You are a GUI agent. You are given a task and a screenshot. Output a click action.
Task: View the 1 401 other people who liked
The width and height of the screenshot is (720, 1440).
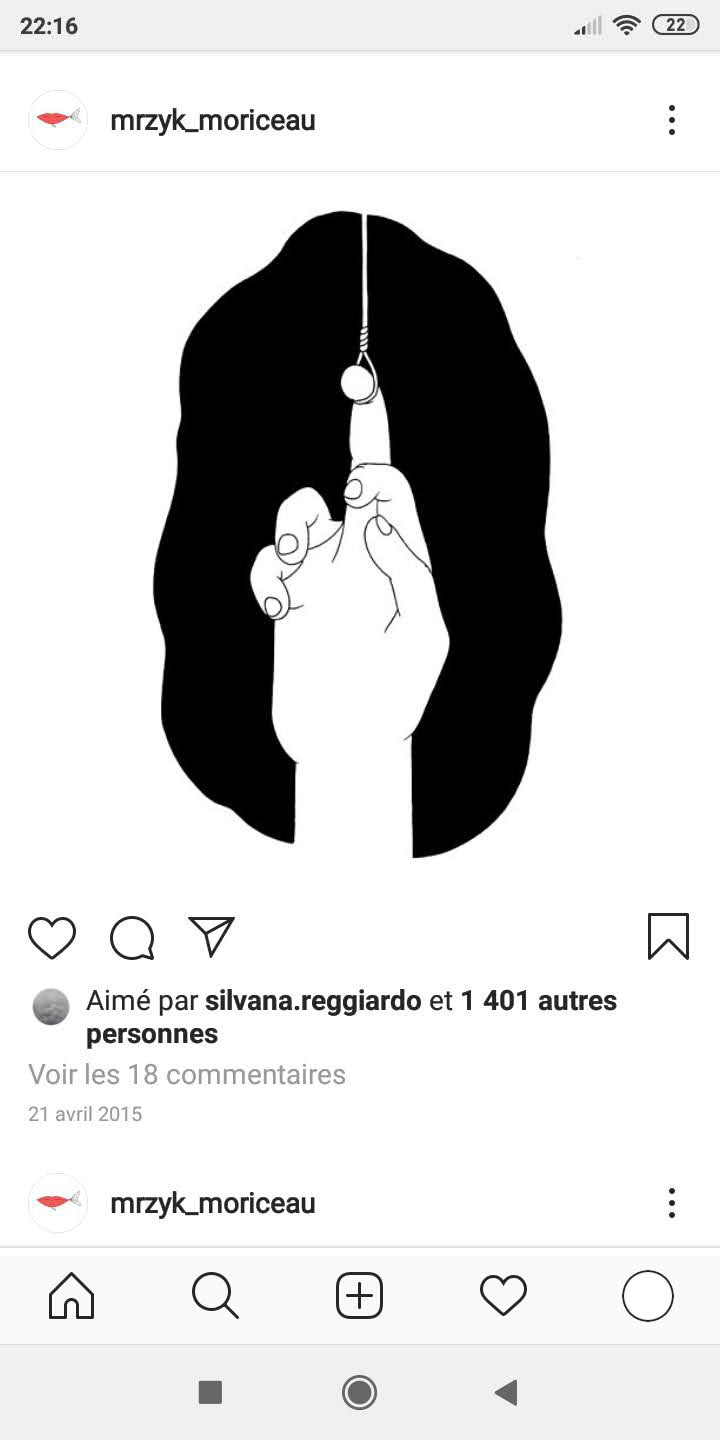(x=538, y=1001)
